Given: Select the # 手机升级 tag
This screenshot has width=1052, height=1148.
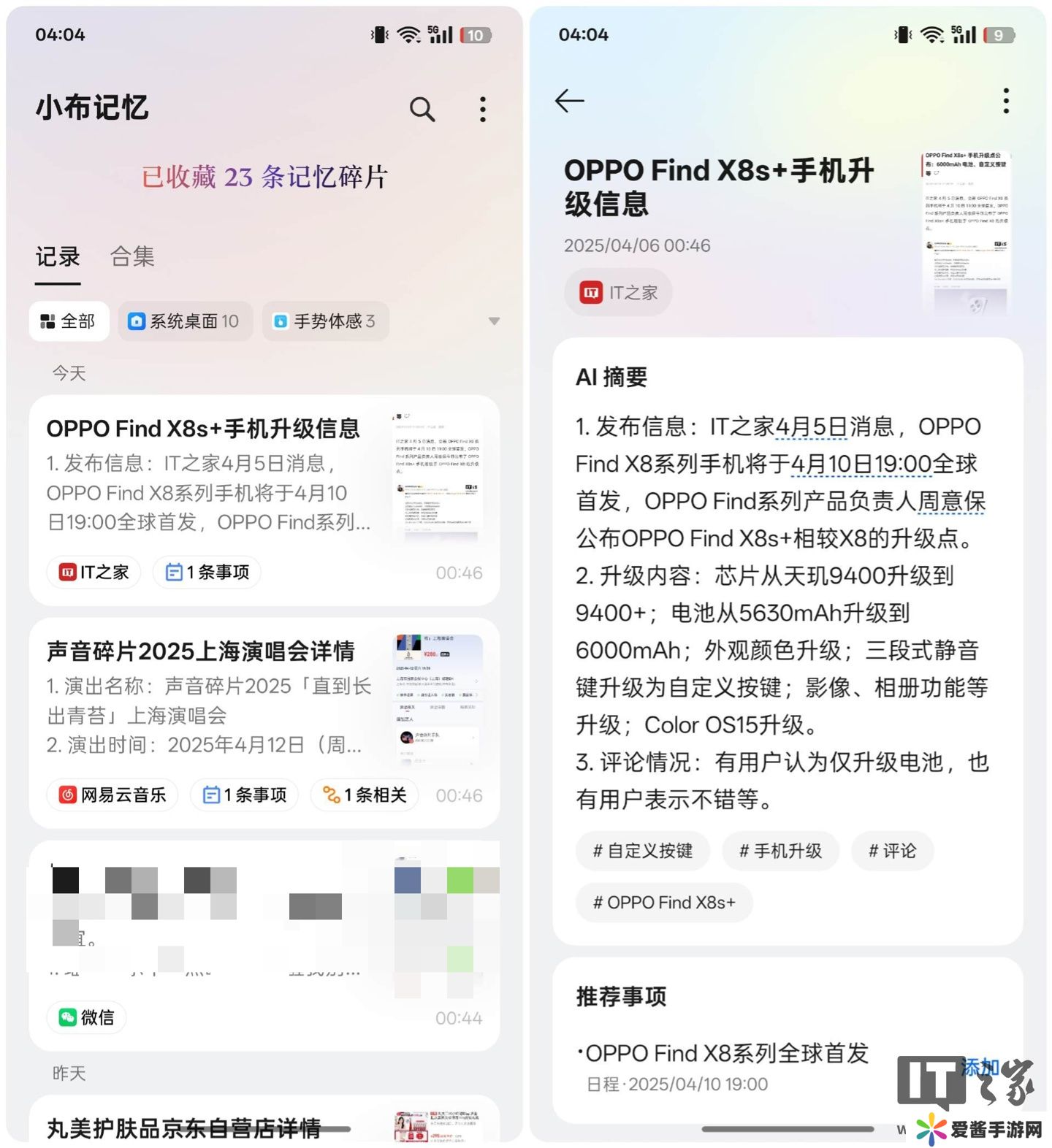Looking at the screenshot, I should pyautogui.click(x=780, y=851).
